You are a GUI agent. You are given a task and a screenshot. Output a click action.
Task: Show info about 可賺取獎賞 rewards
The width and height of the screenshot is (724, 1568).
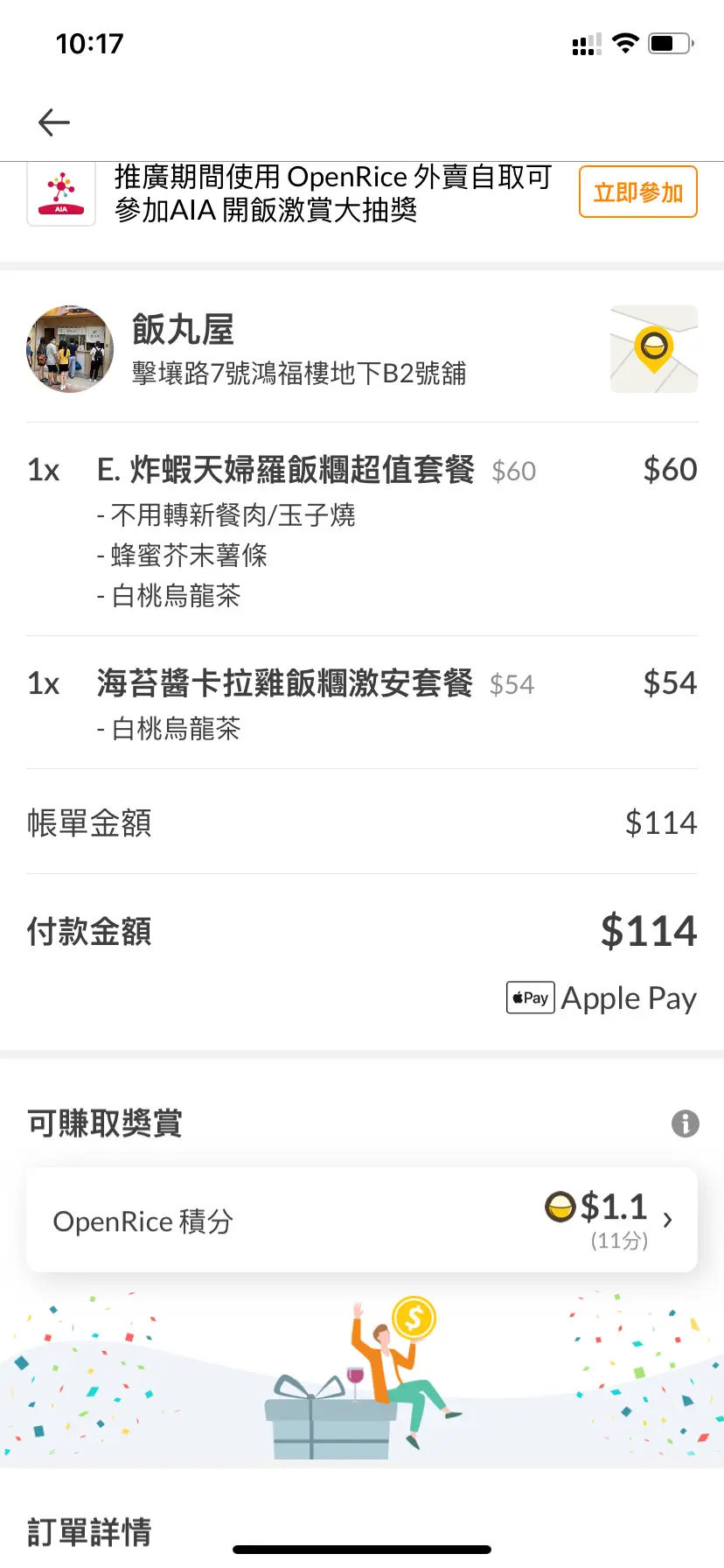[685, 1123]
